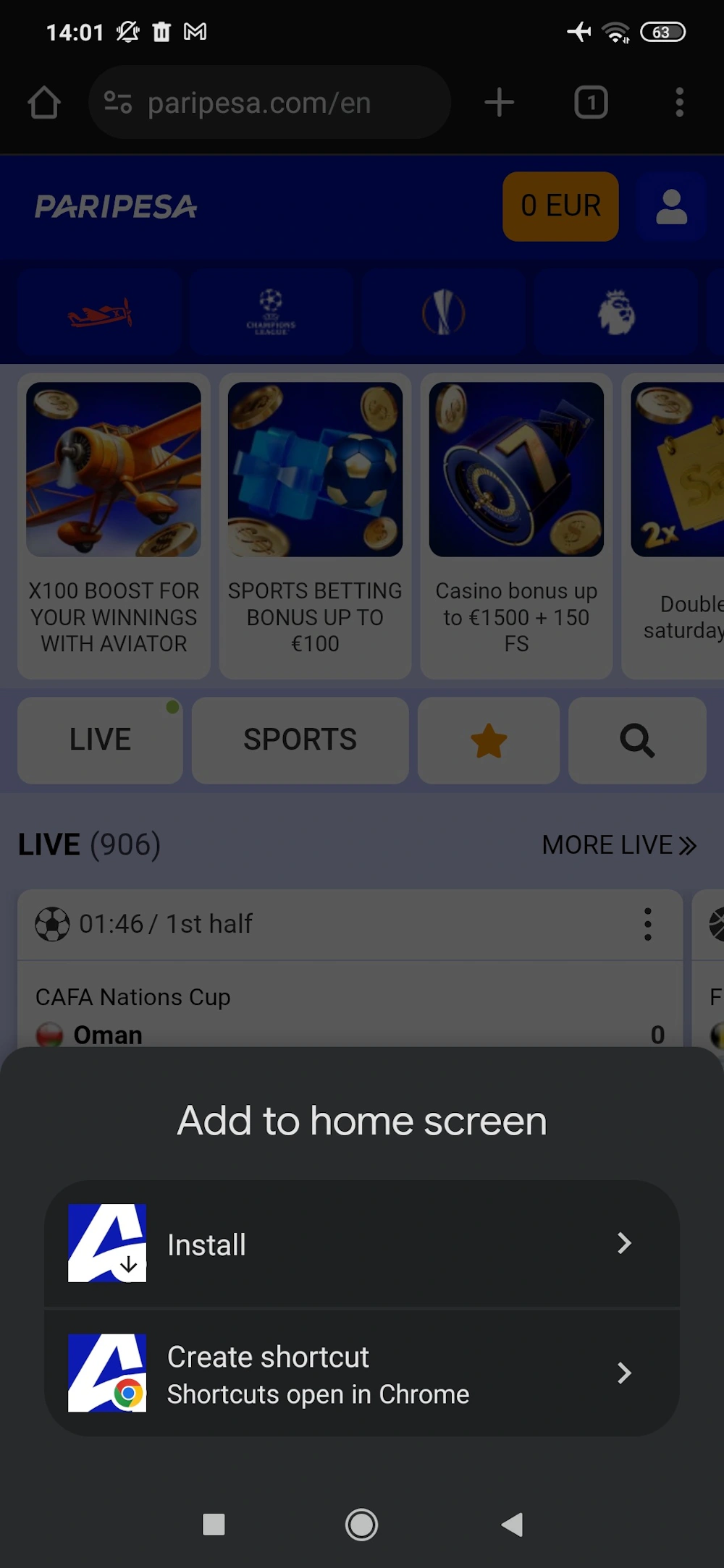Open MORE LIVE events link
Image resolution: width=724 pixels, height=1568 pixels.
(618, 844)
